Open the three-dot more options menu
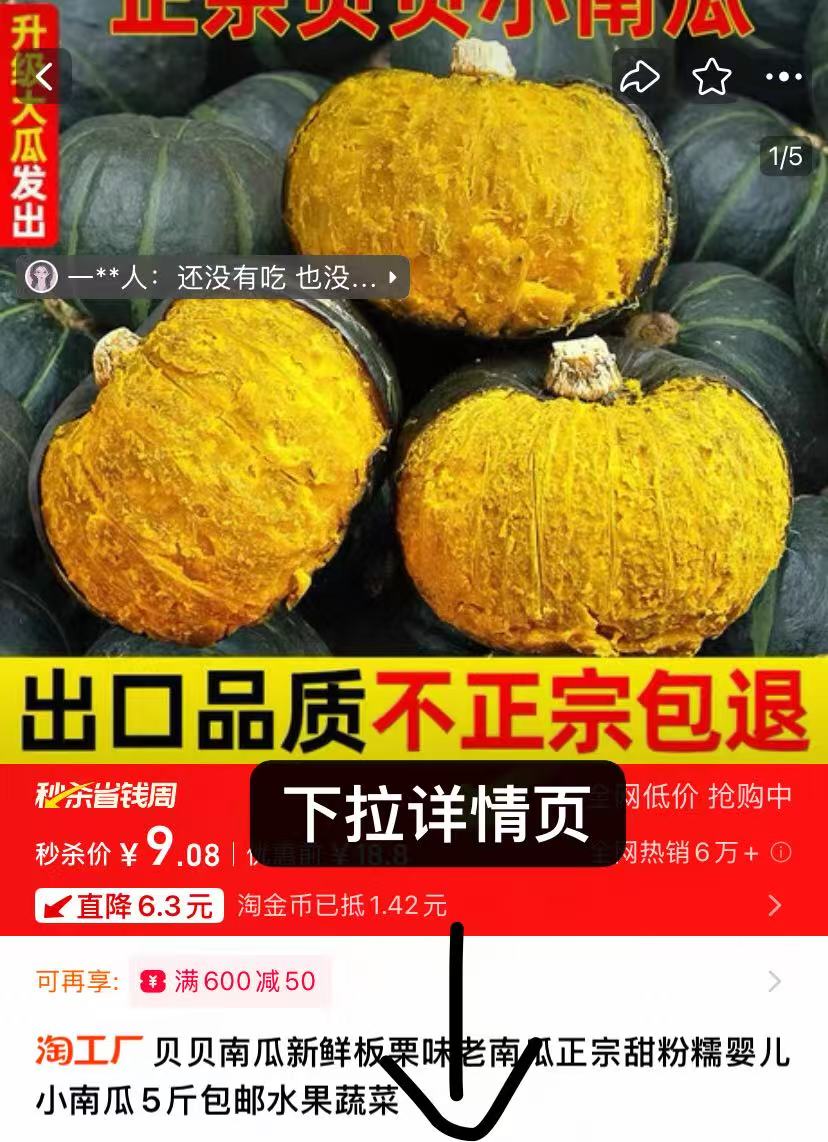This screenshot has width=828, height=1142. 784,77
